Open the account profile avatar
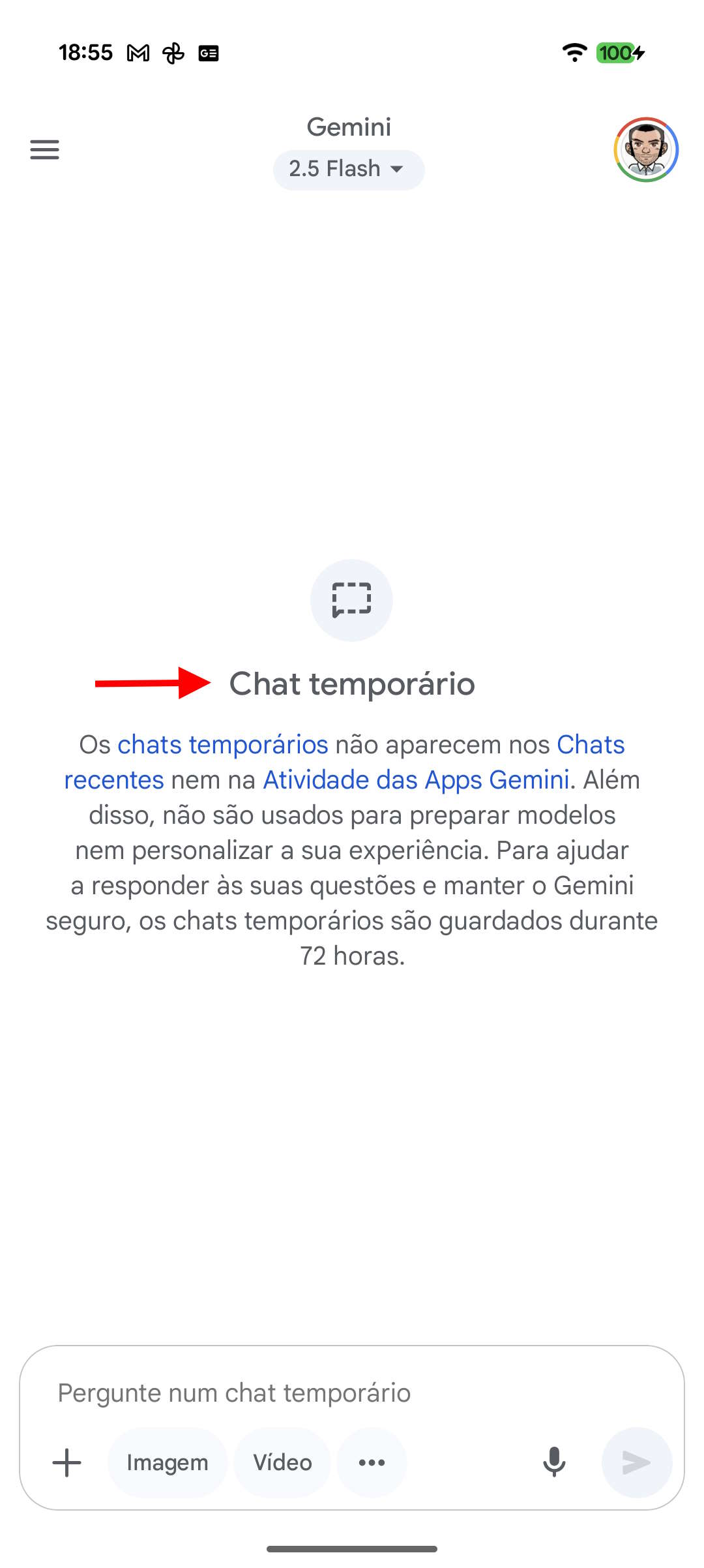Viewport: 704px width, 1568px height. coord(646,149)
